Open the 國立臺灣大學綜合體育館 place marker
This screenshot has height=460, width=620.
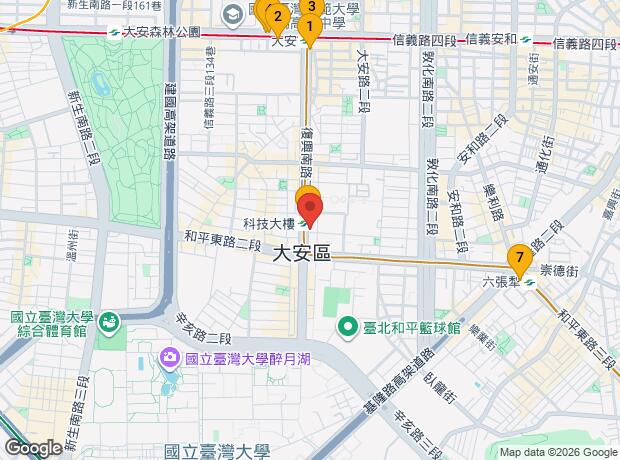click(x=109, y=323)
